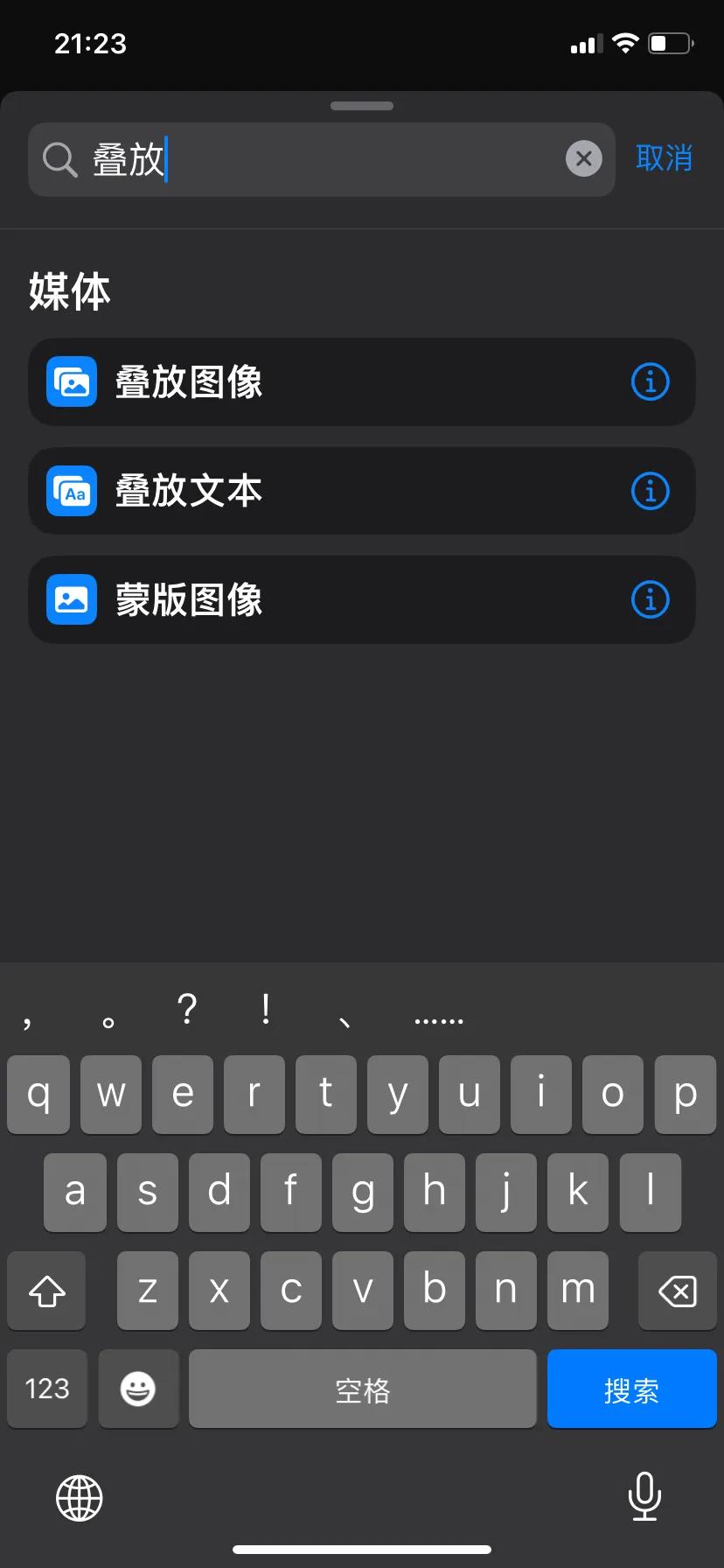
Task: Switch to the 123 number keyboard
Action: pyautogui.click(x=47, y=1389)
